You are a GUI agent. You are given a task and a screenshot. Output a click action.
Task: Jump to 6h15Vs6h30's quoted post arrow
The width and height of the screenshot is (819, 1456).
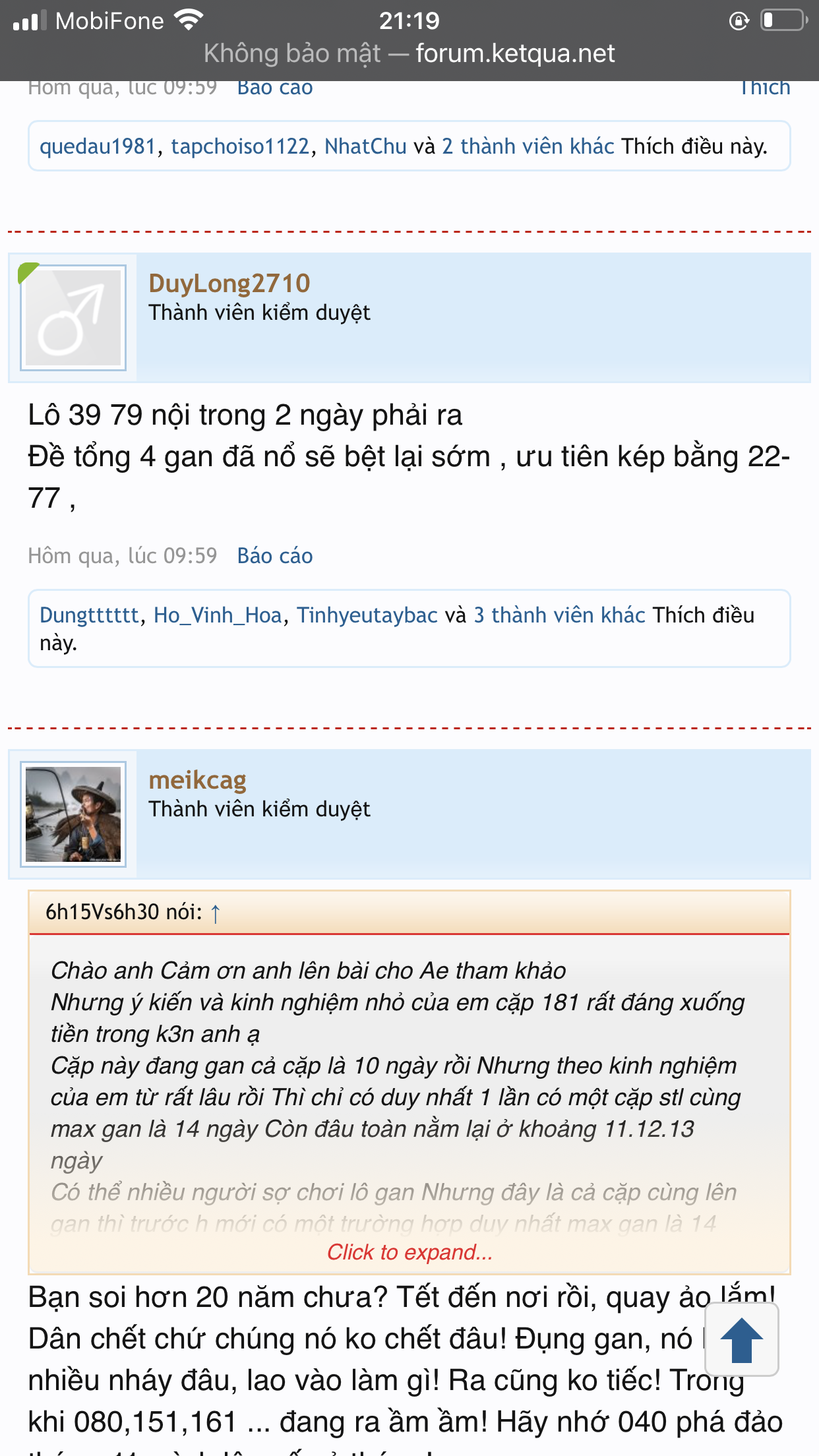click(x=215, y=913)
